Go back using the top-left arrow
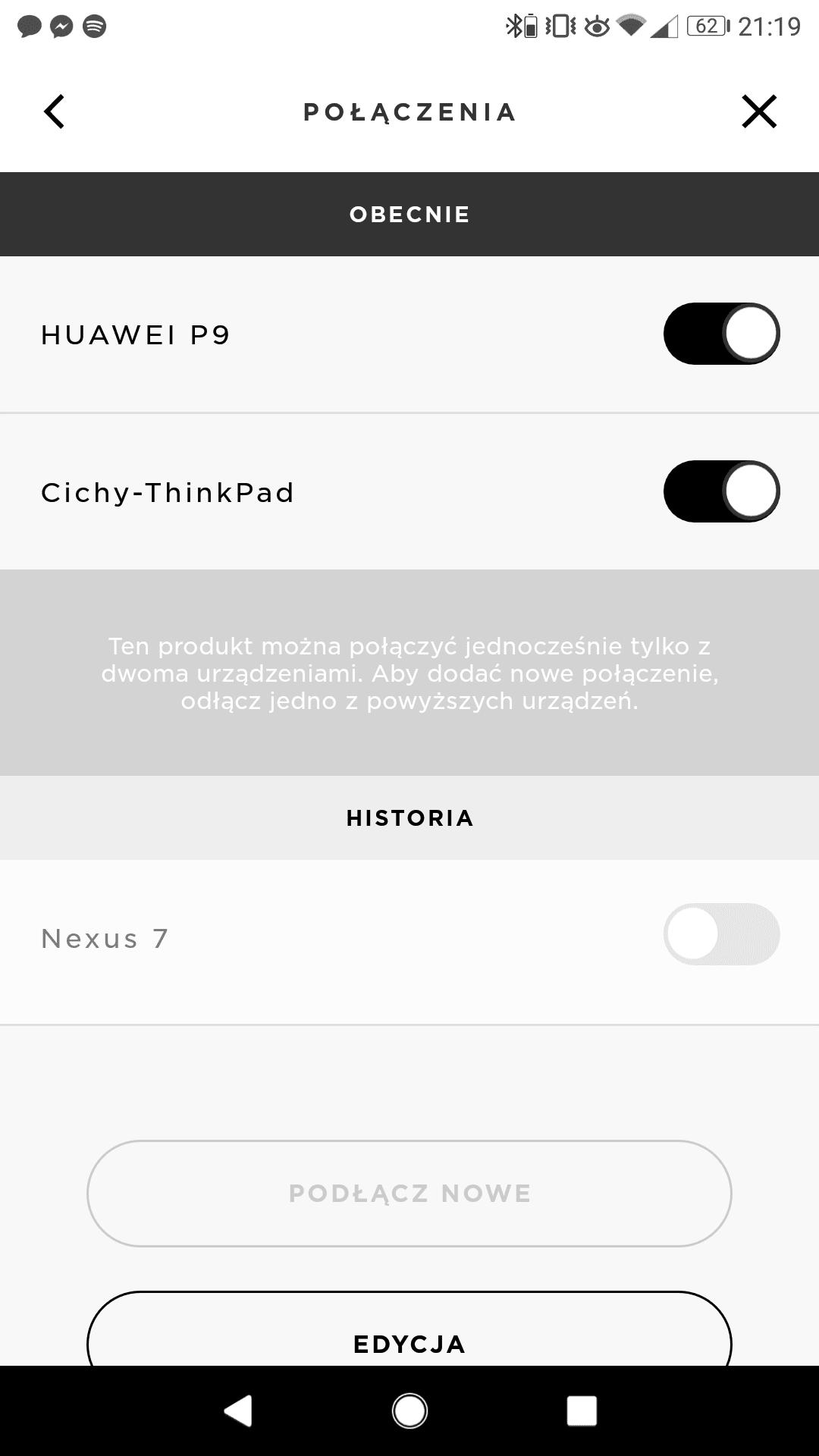 click(54, 112)
